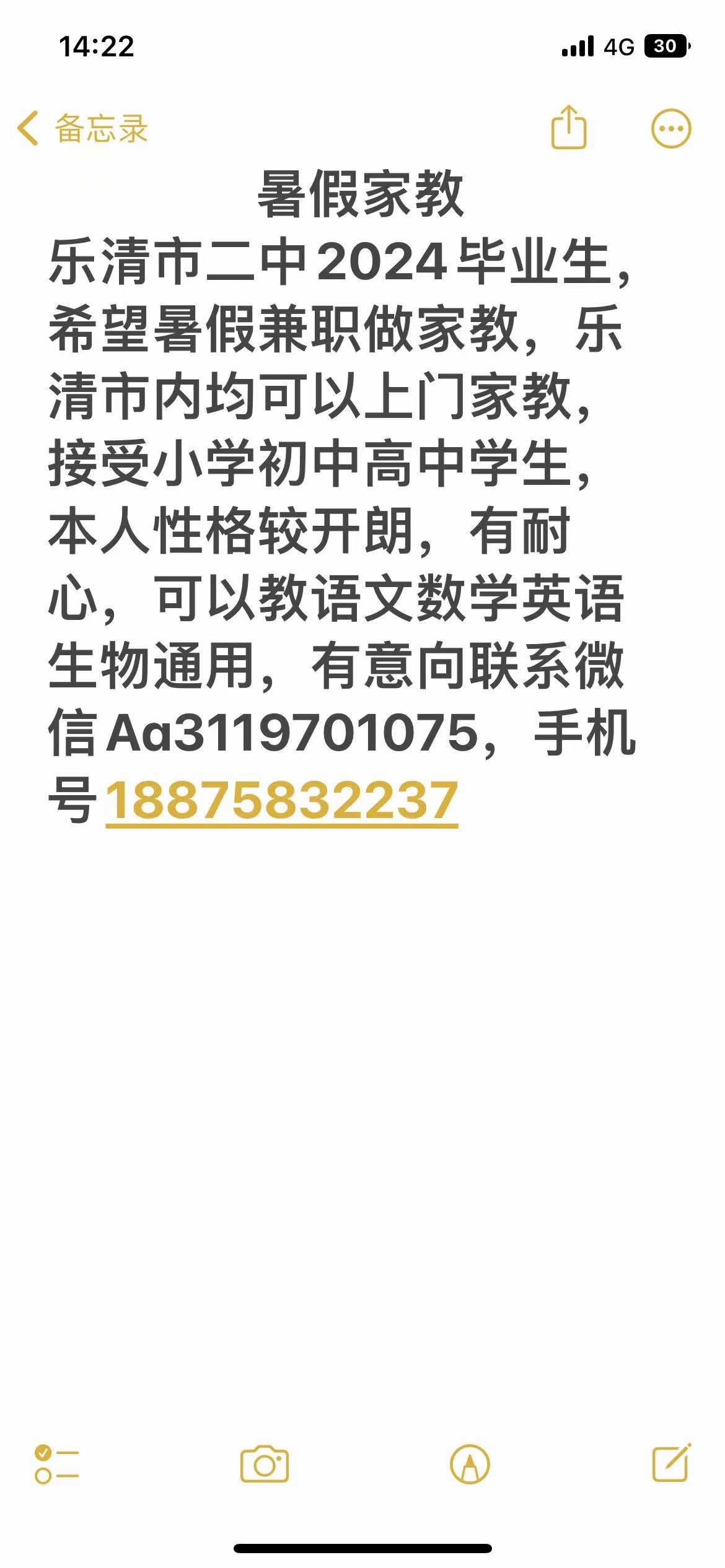Open the camera attachment option
This screenshot has width=725, height=1568.
265,1464
